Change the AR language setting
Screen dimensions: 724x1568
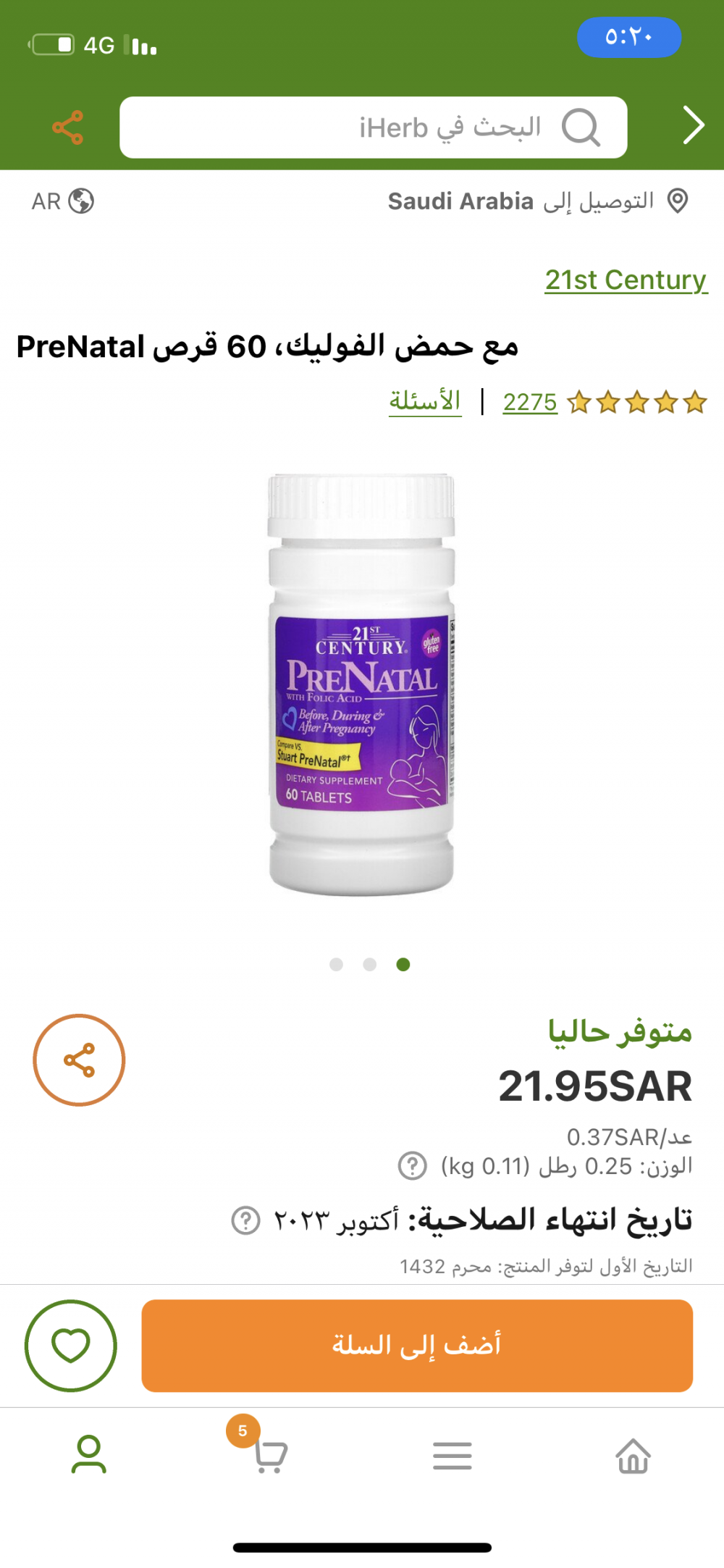click(62, 201)
